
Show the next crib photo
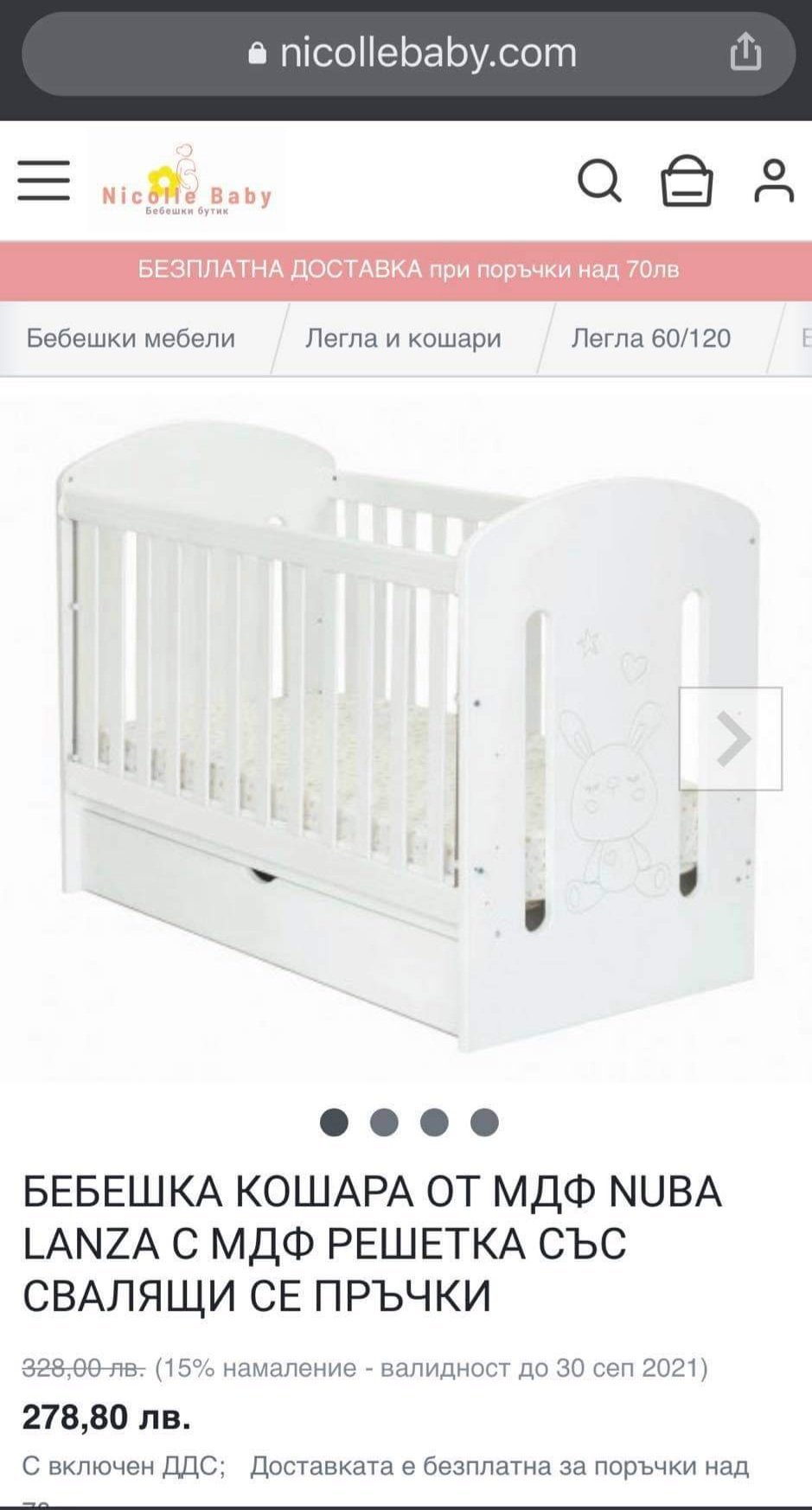(x=731, y=739)
